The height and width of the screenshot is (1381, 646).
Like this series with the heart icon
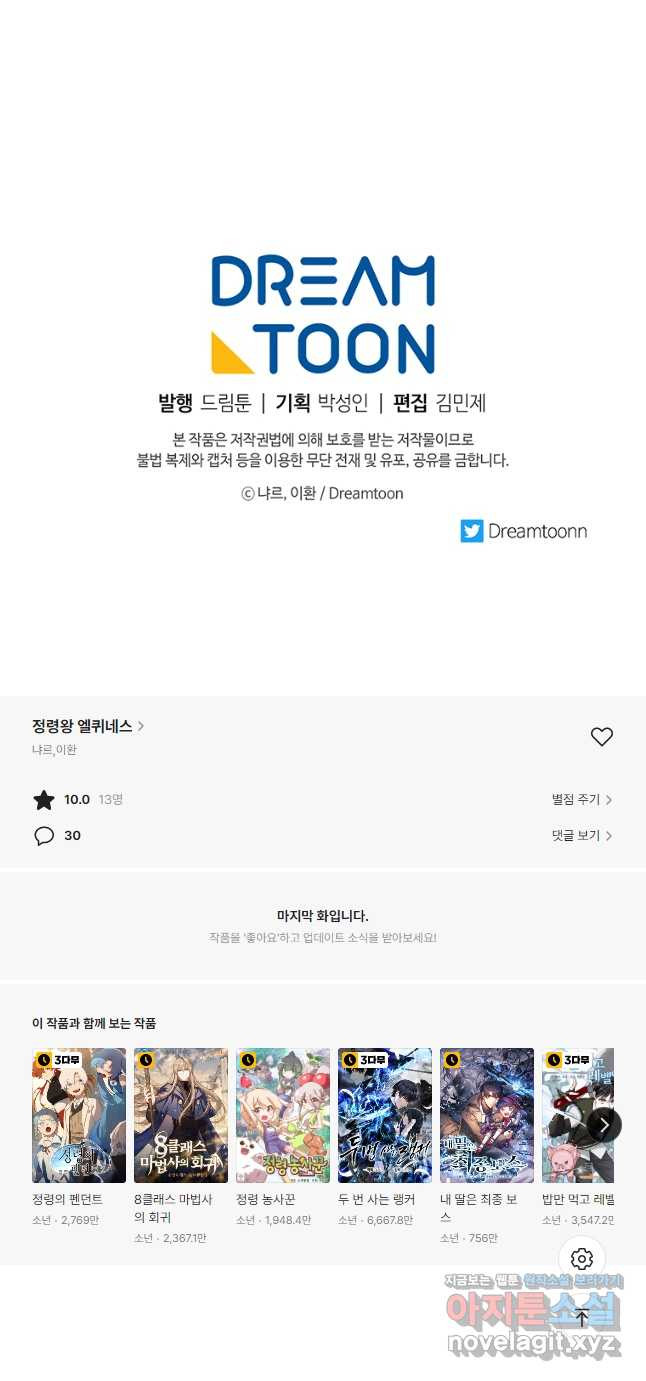601,737
